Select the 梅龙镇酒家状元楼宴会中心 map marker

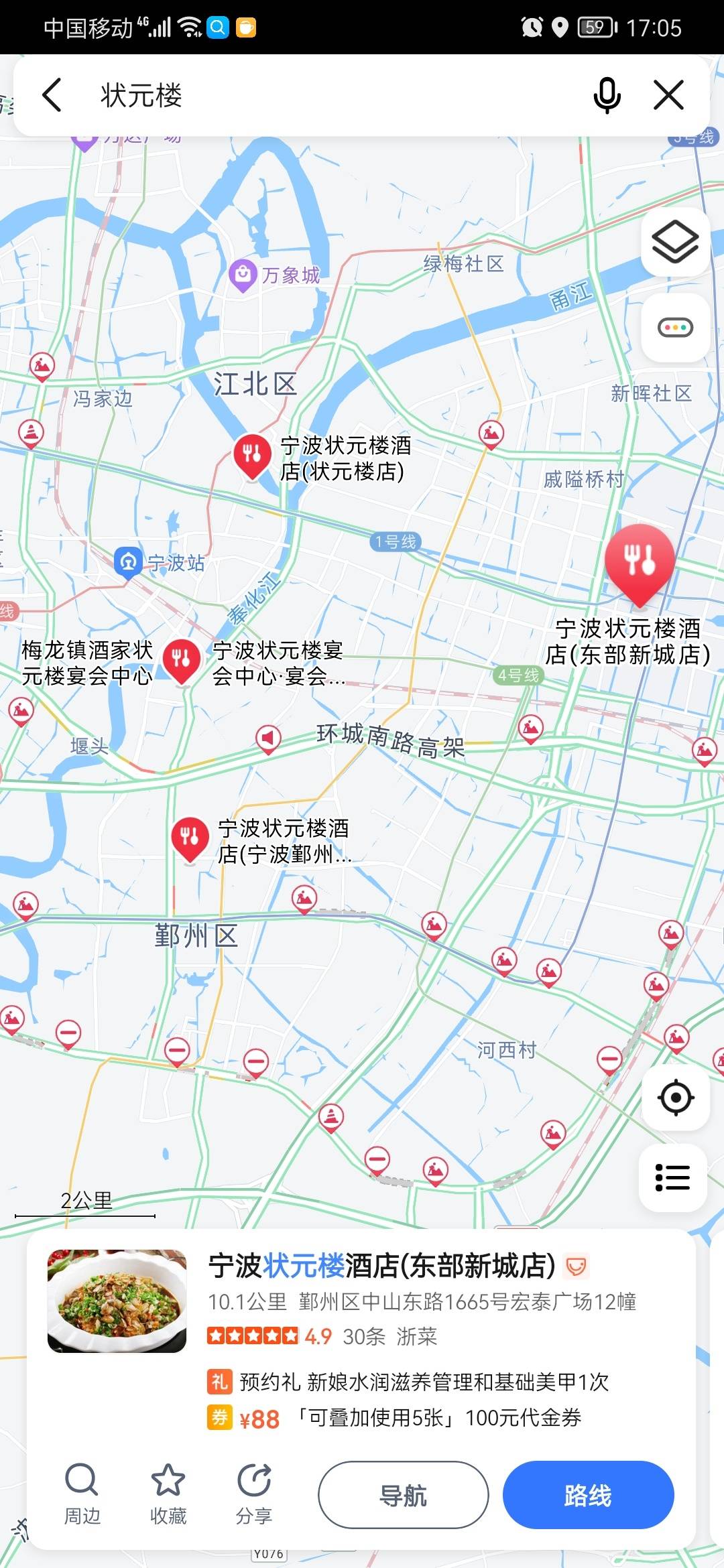[x=181, y=661]
